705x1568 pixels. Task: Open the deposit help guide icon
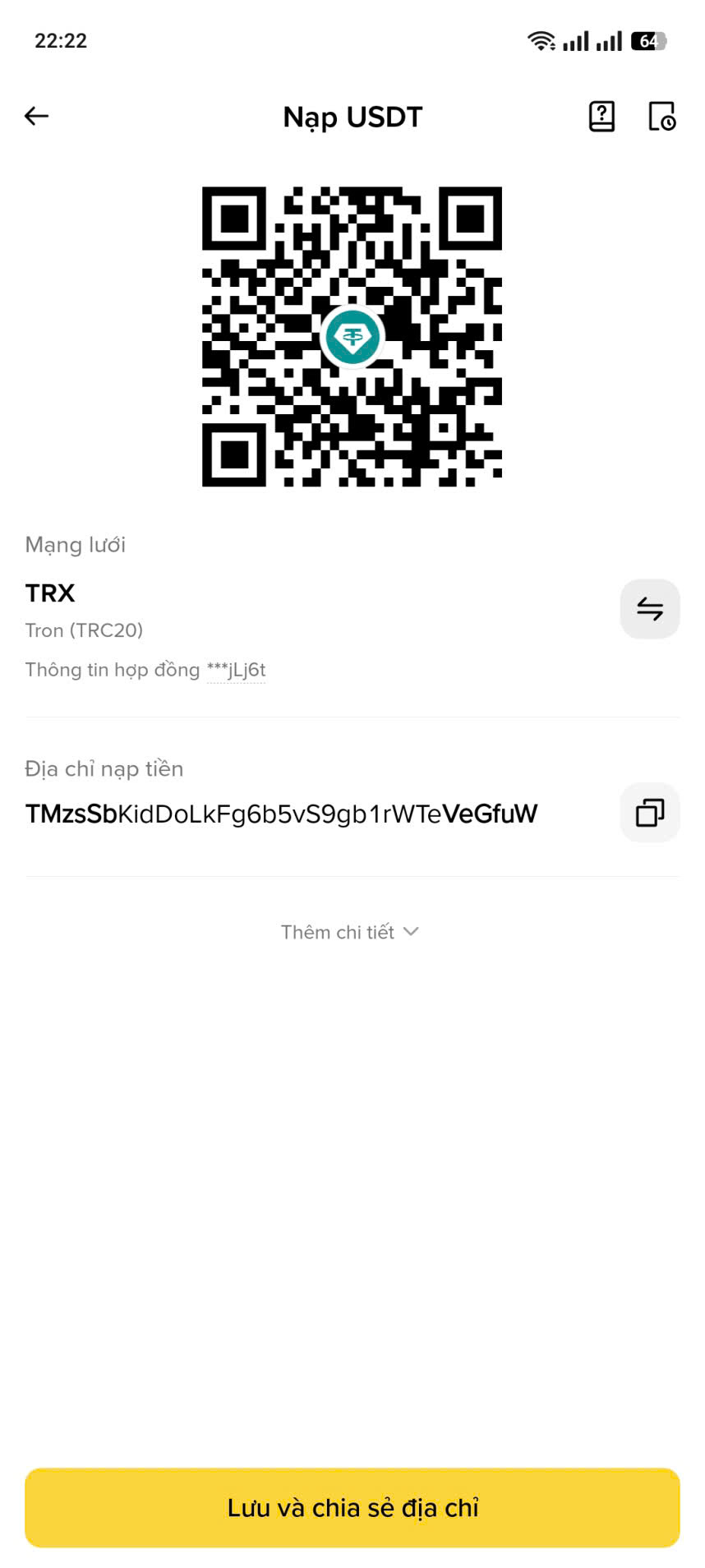click(x=601, y=117)
